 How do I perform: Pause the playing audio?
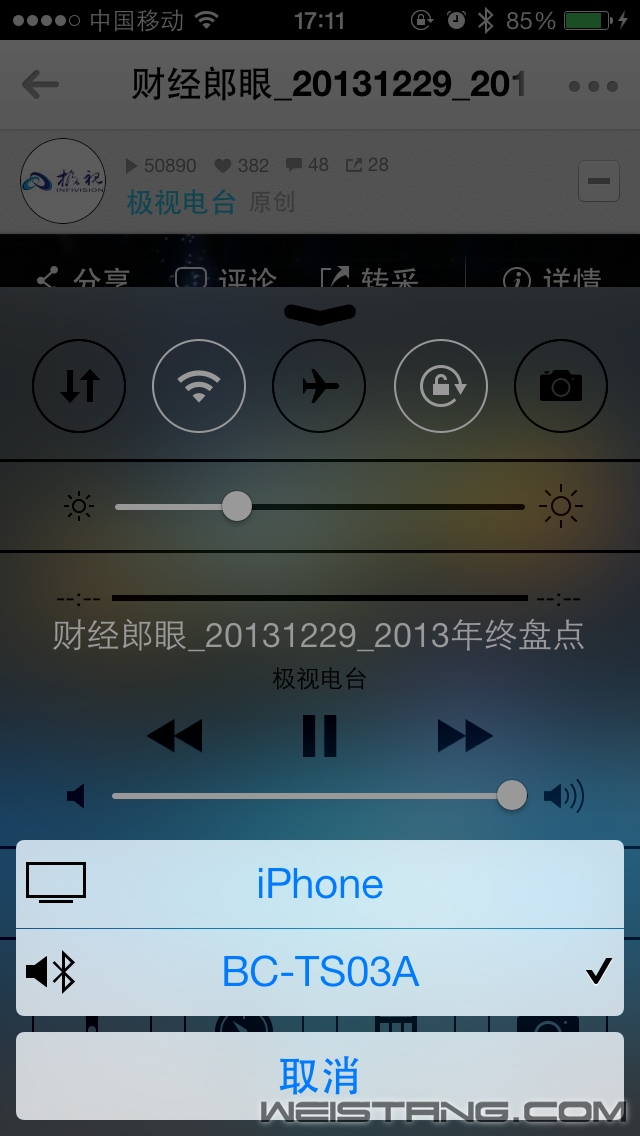320,737
